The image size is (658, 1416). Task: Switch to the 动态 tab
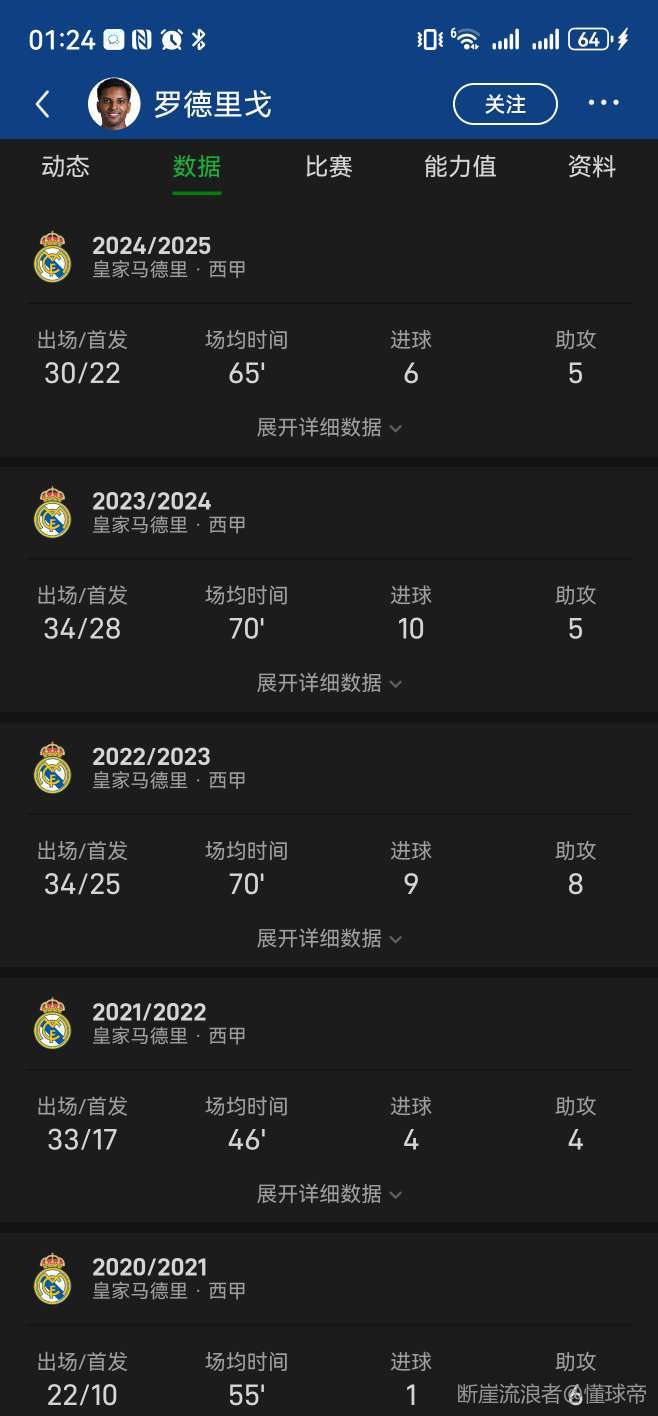[66, 167]
